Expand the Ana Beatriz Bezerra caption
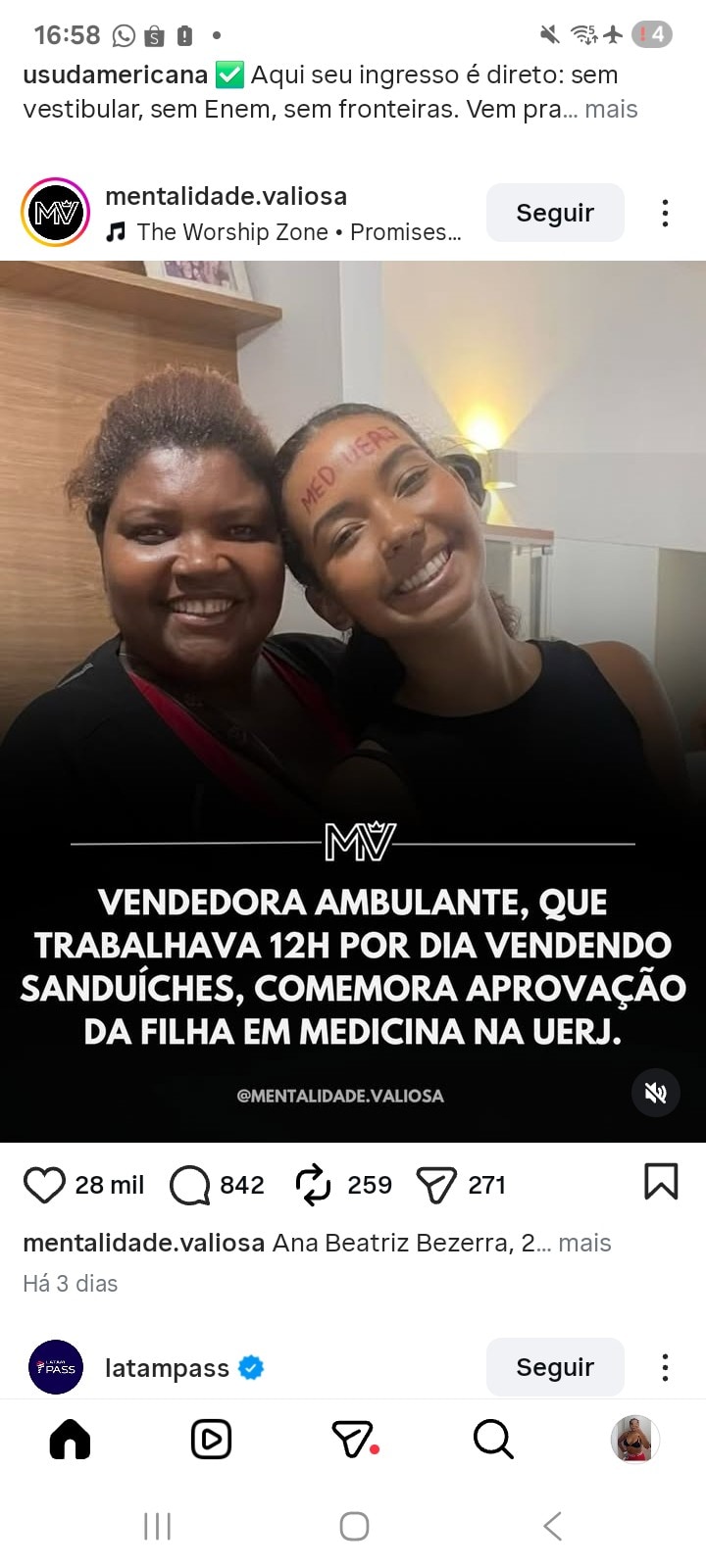This screenshot has width=706, height=1568. (x=584, y=1243)
